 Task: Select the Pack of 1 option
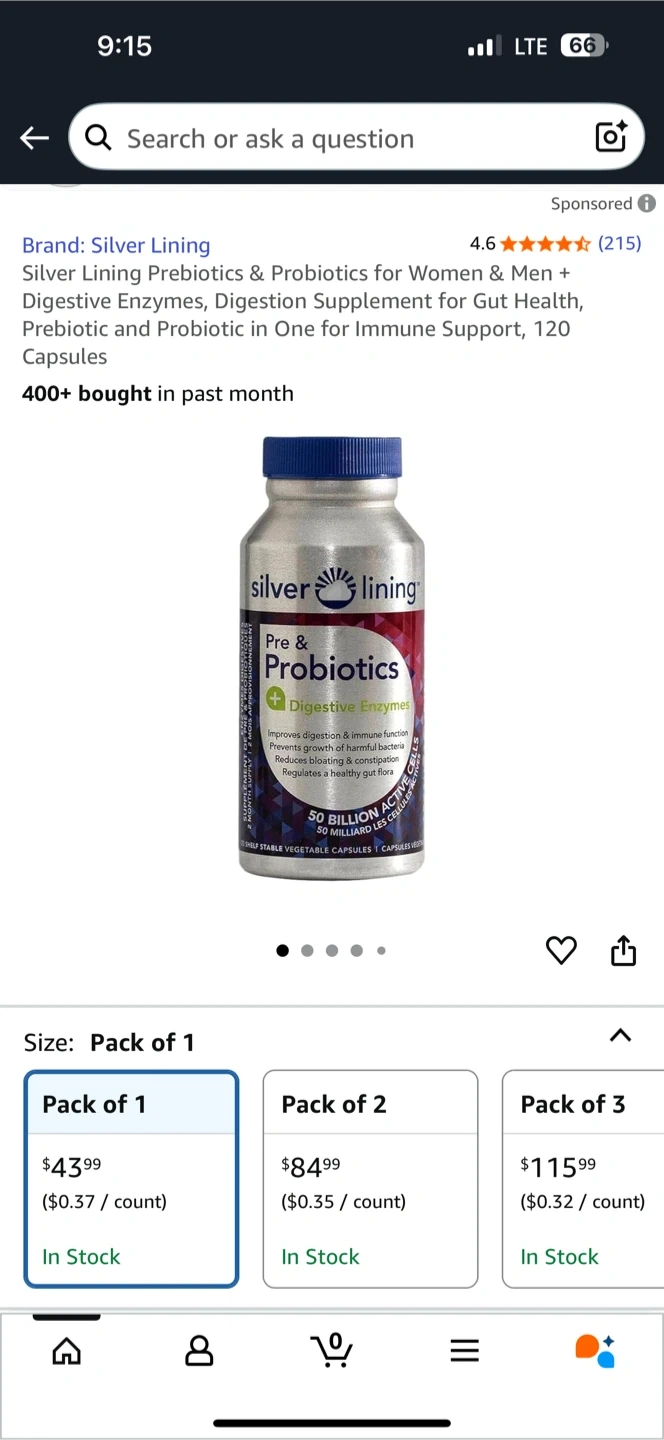(x=131, y=1179)
